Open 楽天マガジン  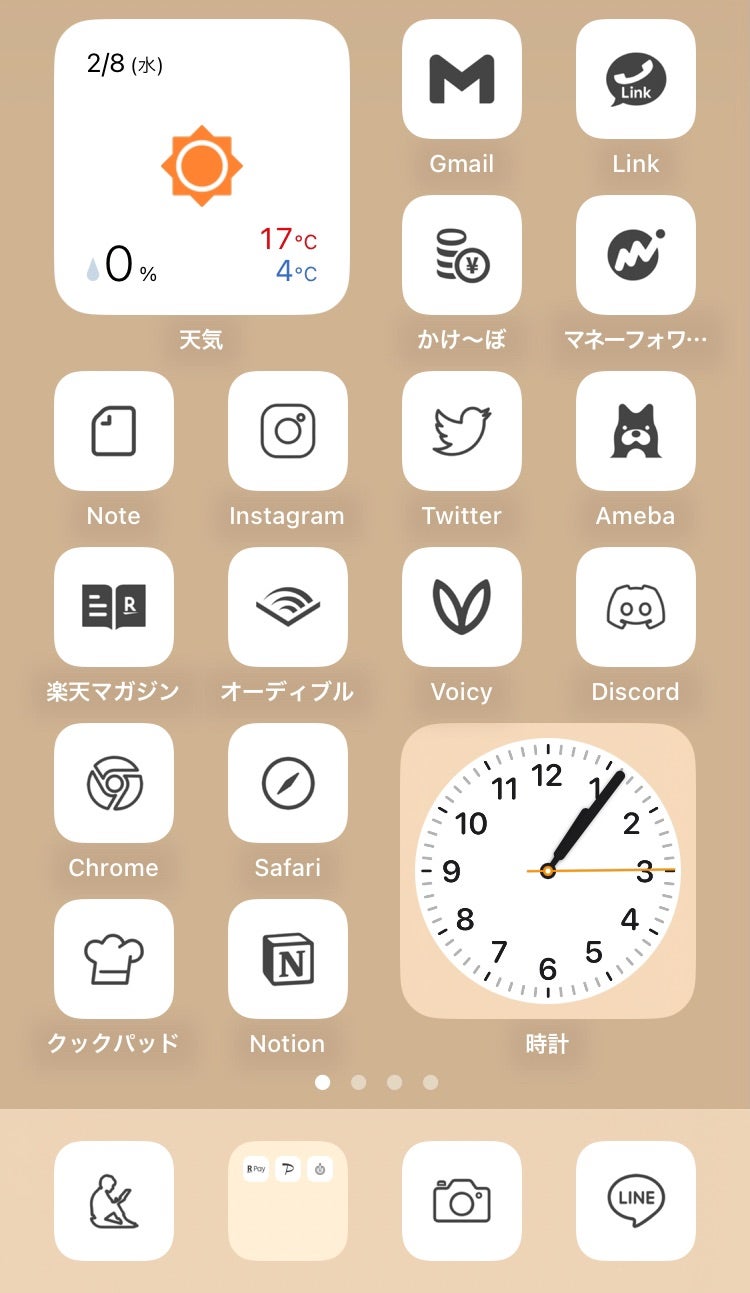pos(113,607)
